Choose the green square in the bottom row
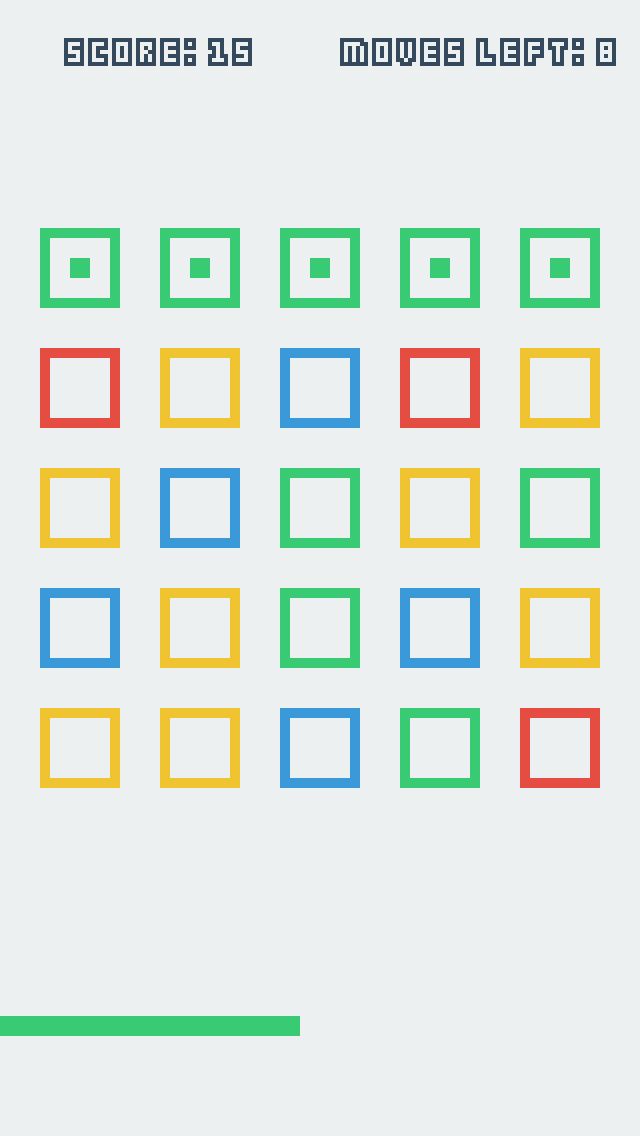The width and height of the screenshot is (640, 1136). coord(440,748)
